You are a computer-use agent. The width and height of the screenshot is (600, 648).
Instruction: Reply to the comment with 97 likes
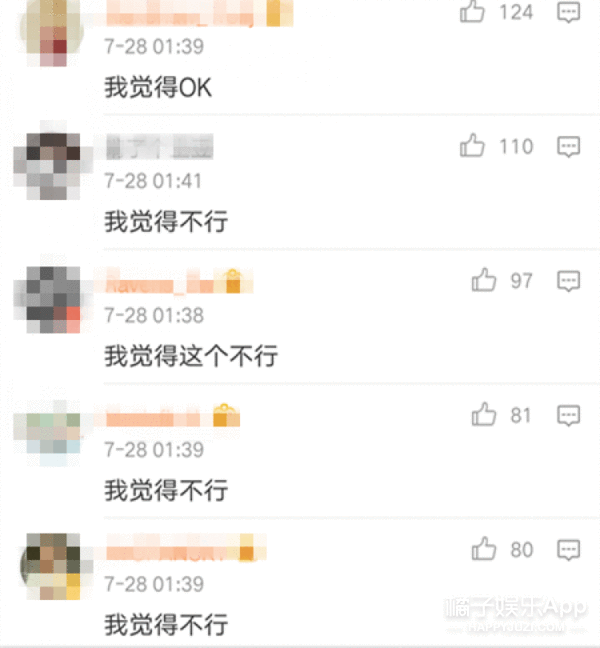point(568,281)
